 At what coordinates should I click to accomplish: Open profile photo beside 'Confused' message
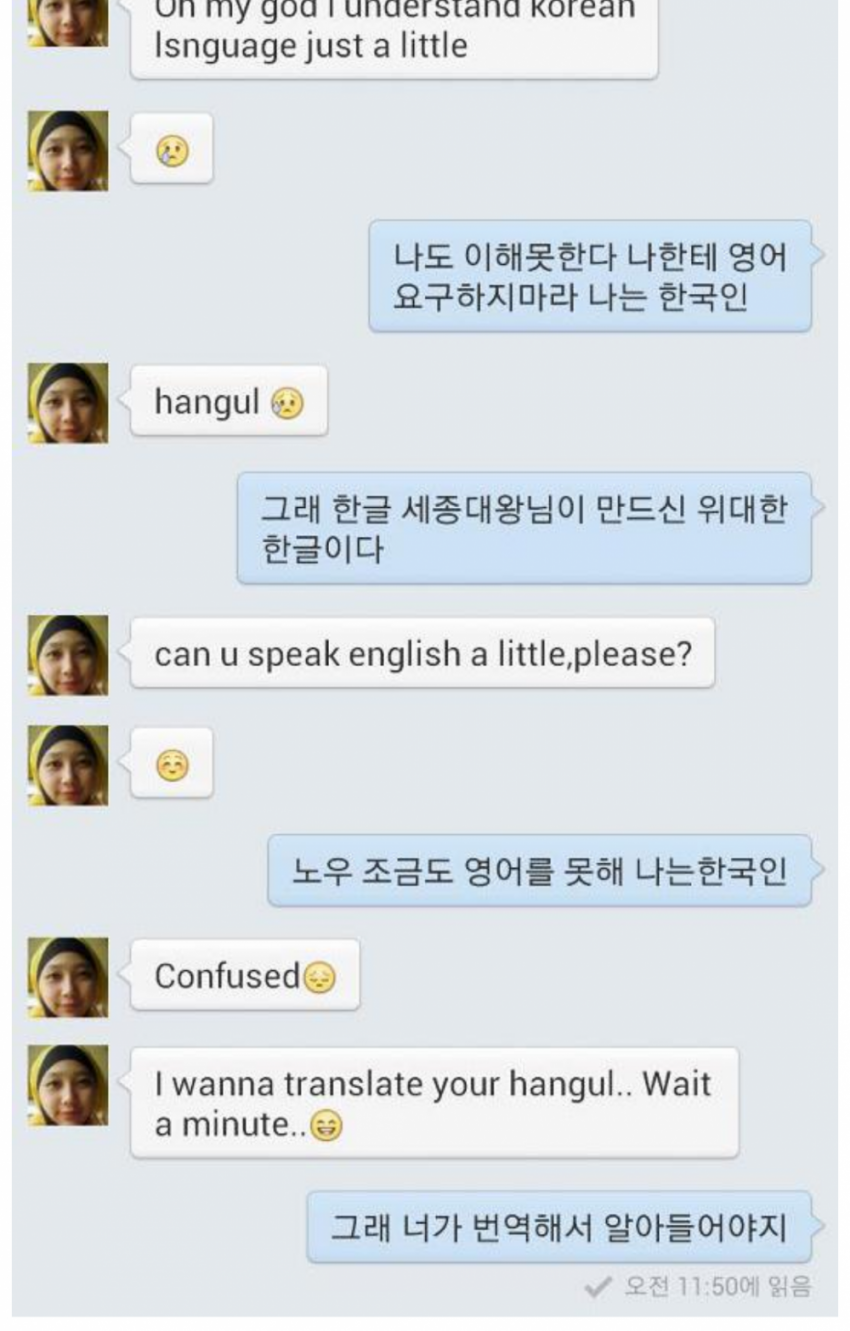click(68, 977)
